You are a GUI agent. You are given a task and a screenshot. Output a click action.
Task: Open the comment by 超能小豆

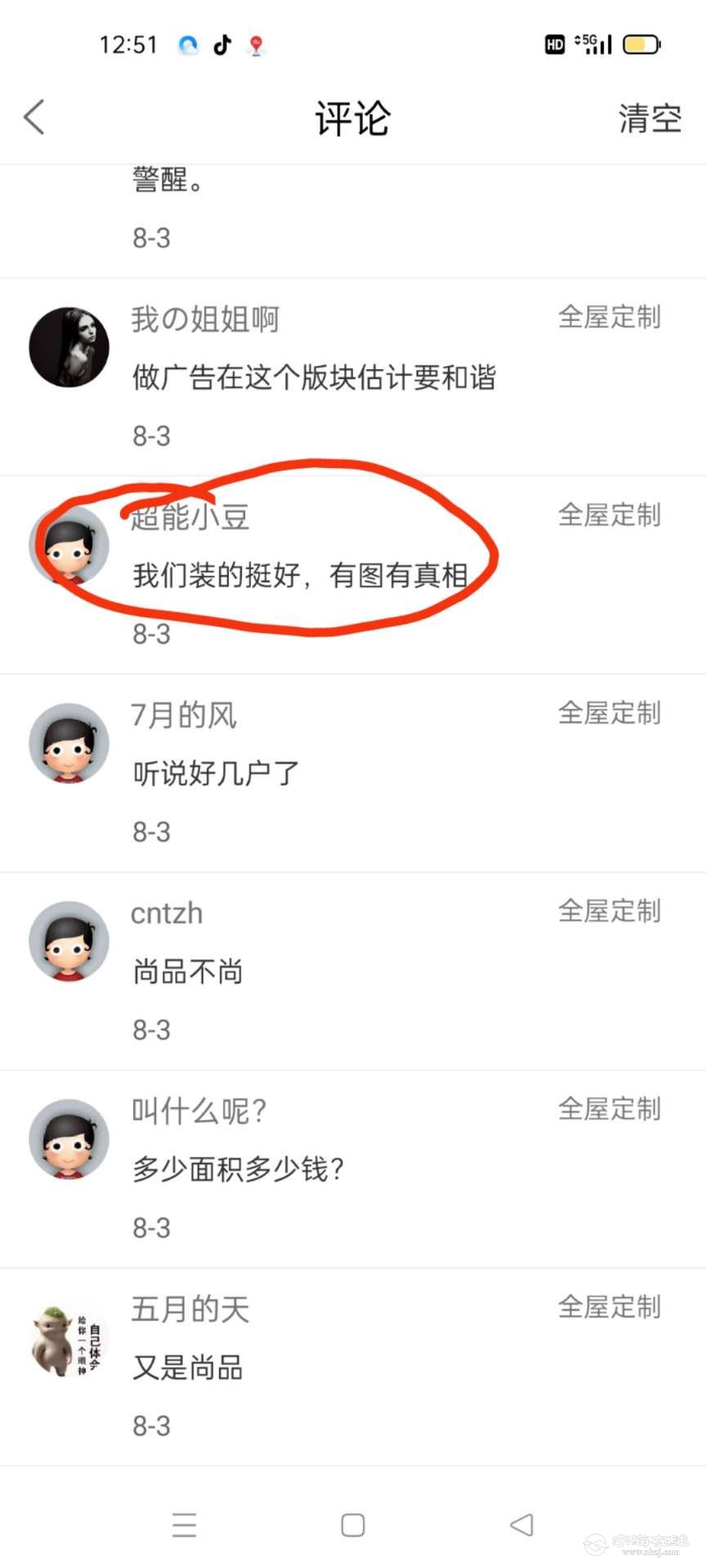[x=300, y=576]
